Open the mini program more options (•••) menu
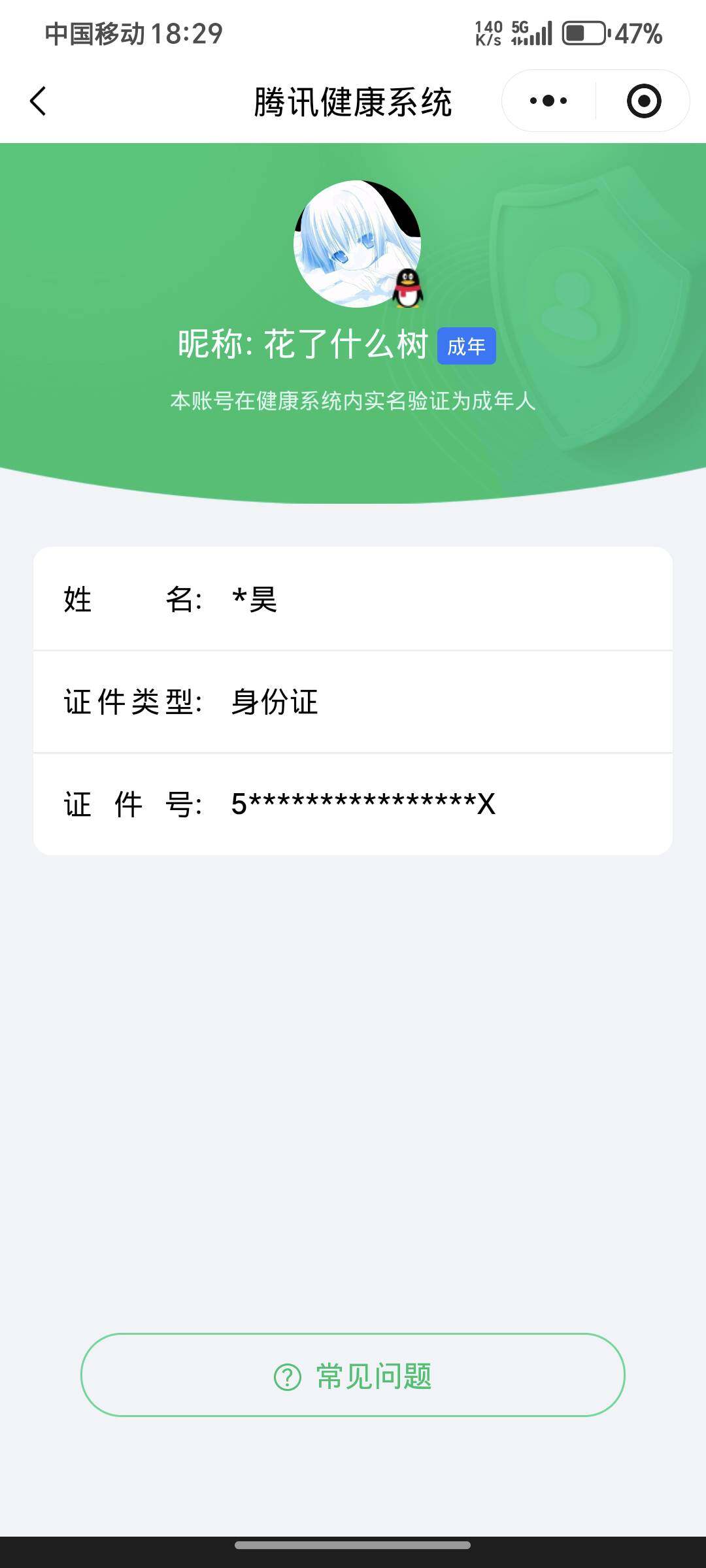 549,100
